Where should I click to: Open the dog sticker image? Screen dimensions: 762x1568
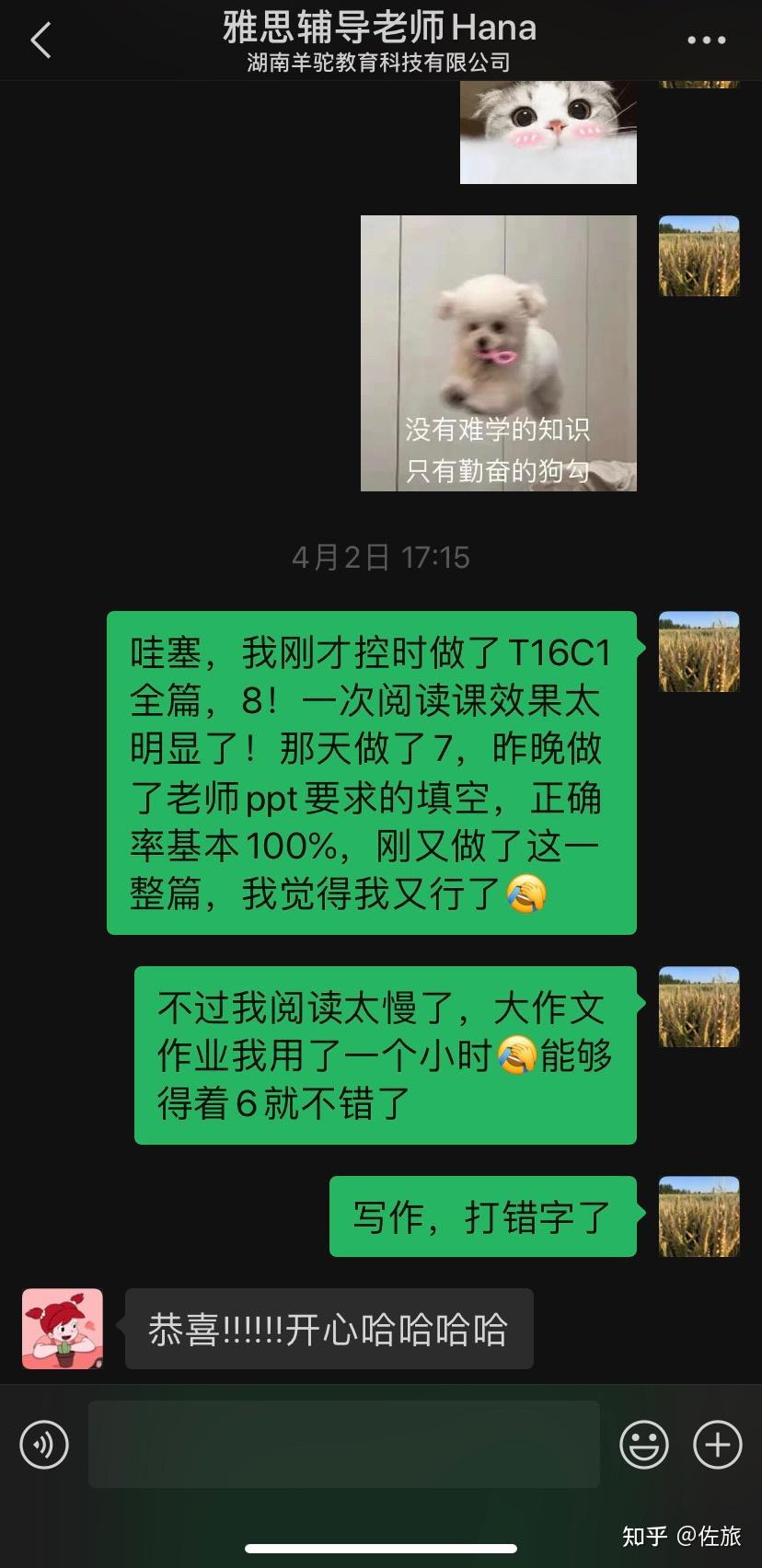499,353
